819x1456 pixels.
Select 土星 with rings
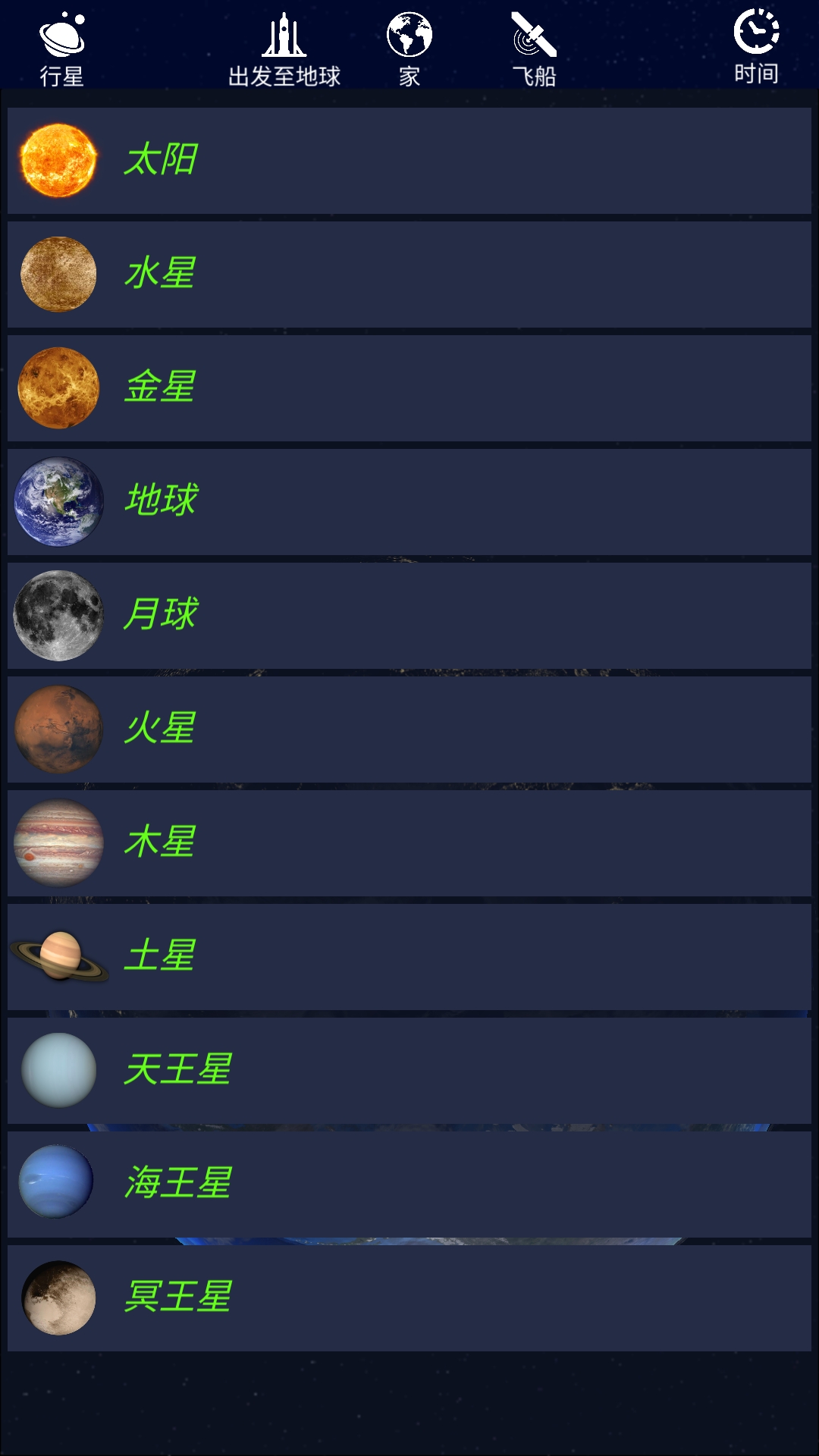(x=409, y=957)
